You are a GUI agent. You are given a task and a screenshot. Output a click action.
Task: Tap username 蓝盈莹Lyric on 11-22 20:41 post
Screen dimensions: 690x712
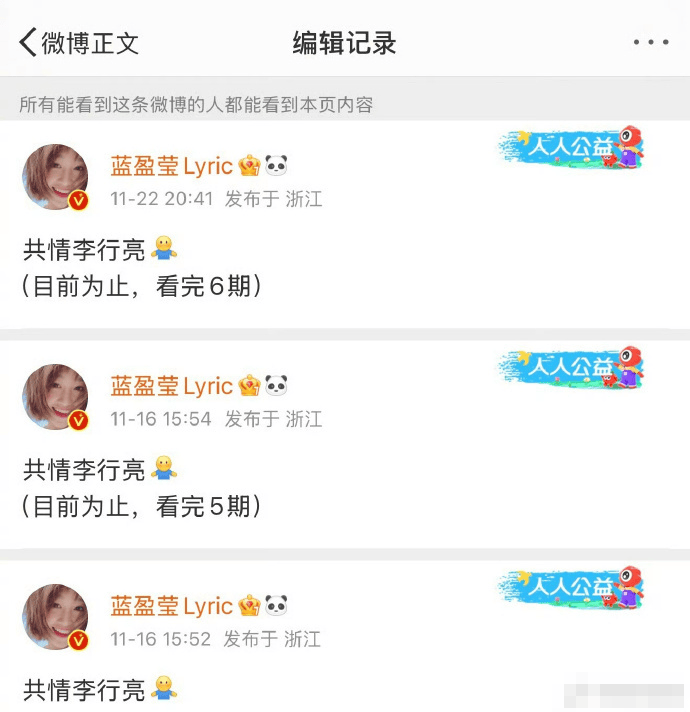click(x=171, y=166)
